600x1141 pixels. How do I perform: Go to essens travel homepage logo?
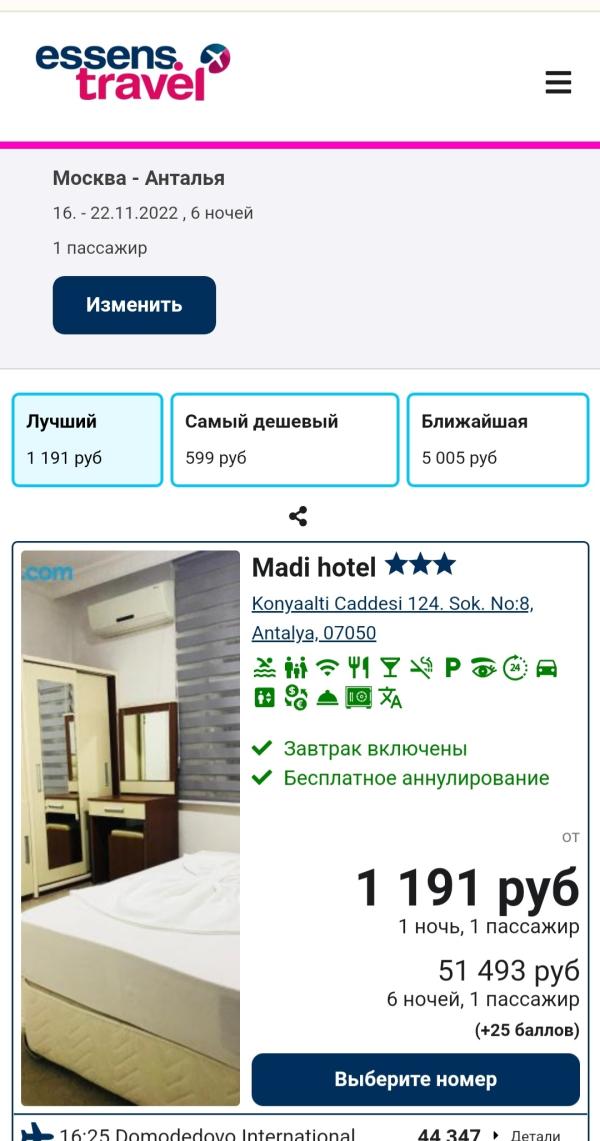(133, 71)
